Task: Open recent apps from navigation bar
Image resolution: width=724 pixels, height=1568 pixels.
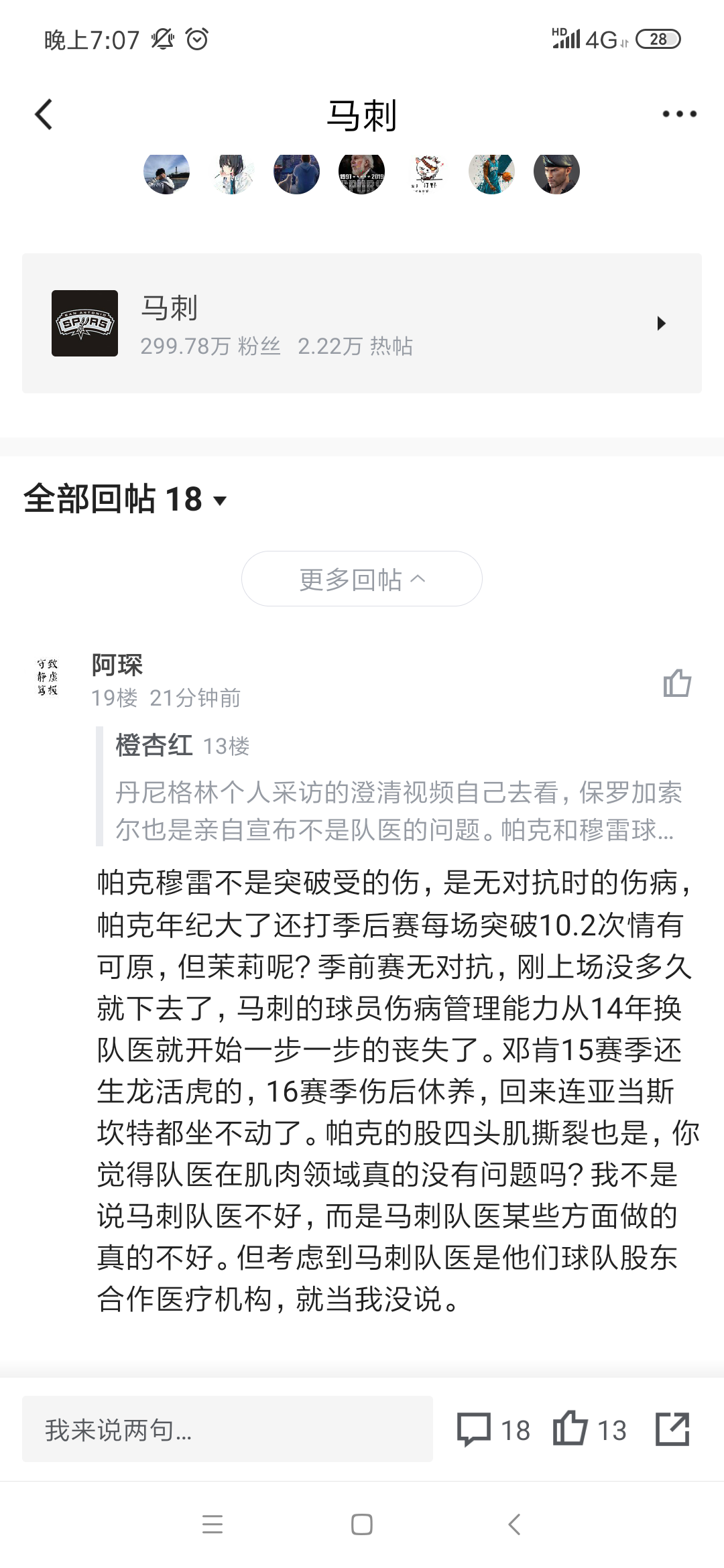Action: [213, 1524]
